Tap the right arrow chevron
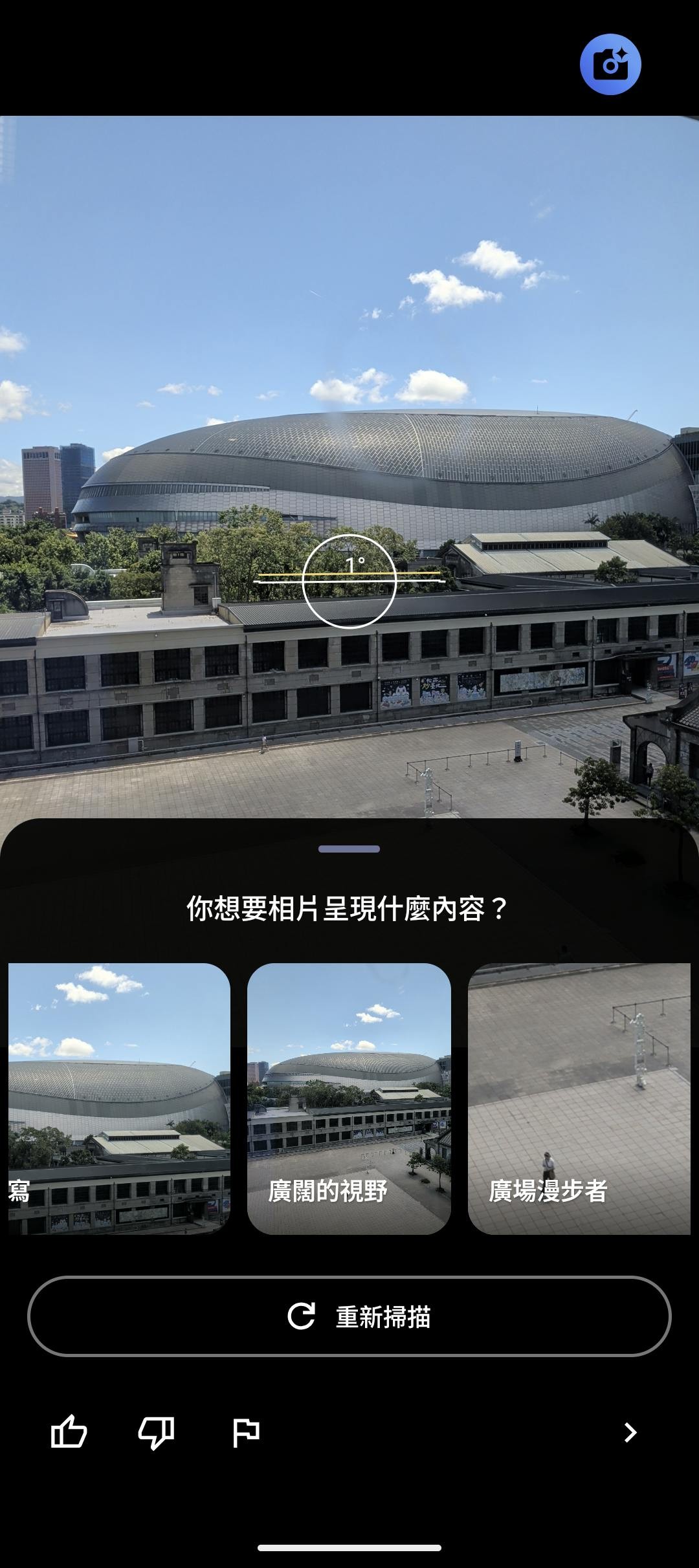The height and width of the screenshot is (1568, 699). pyautogui.click(x=630, y=1432)
